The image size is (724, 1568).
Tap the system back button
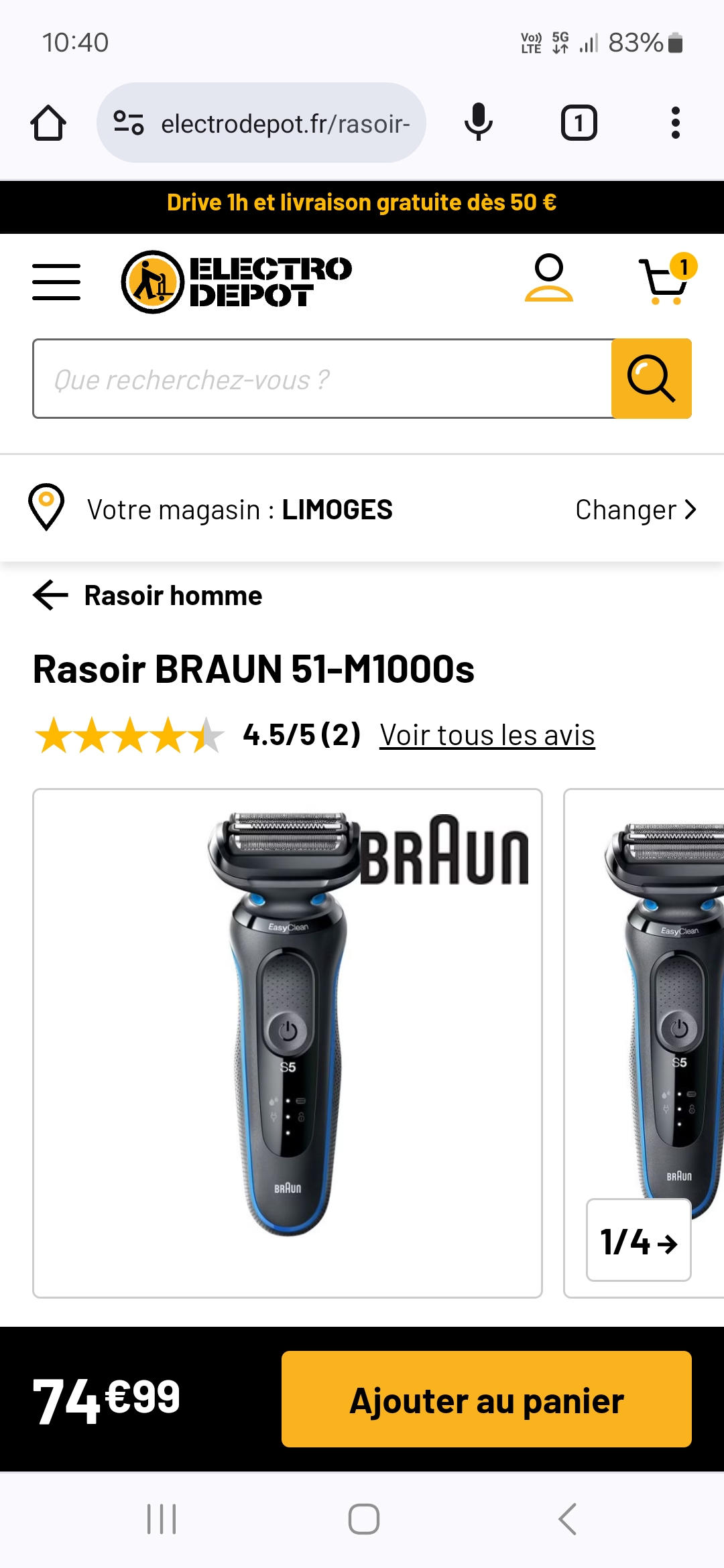tap(567, 1518)
